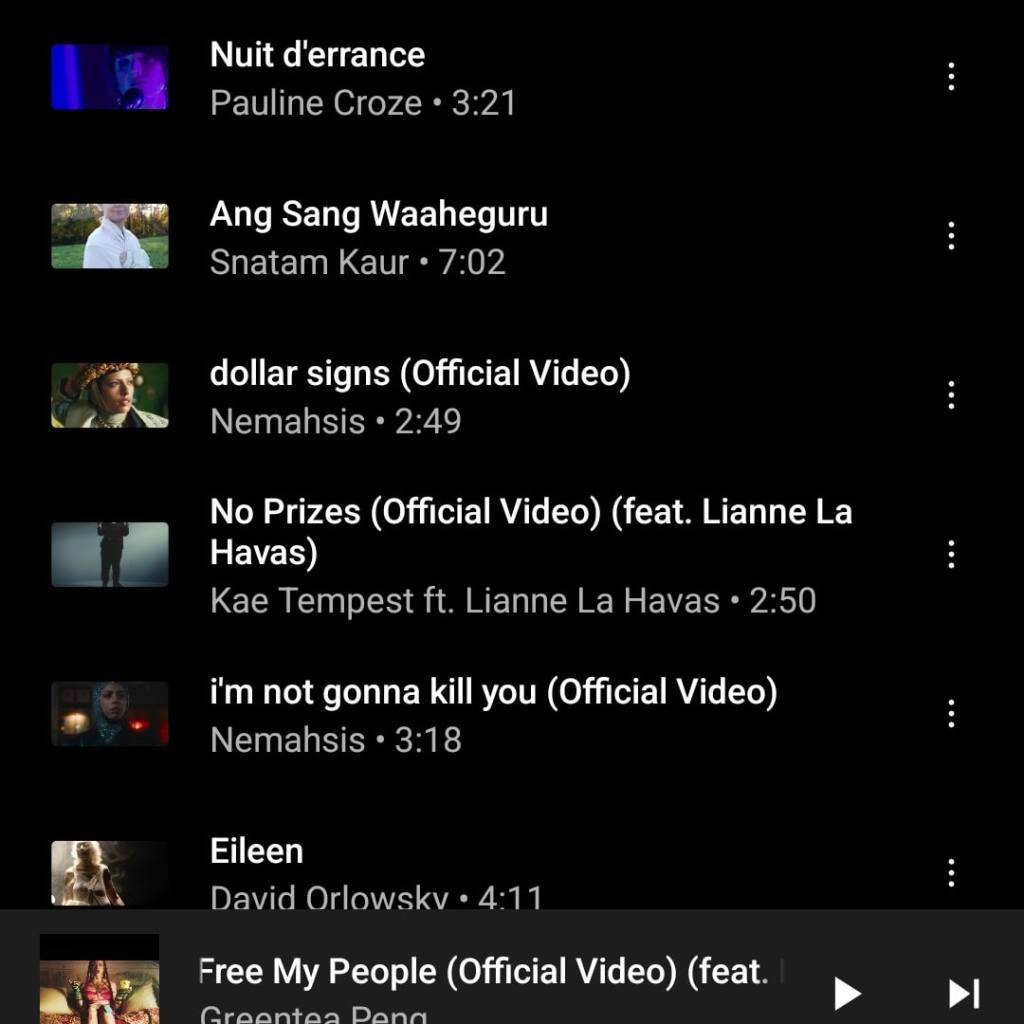
Task: Open the overflow menu for Eileen
Action: pos(951,873)
